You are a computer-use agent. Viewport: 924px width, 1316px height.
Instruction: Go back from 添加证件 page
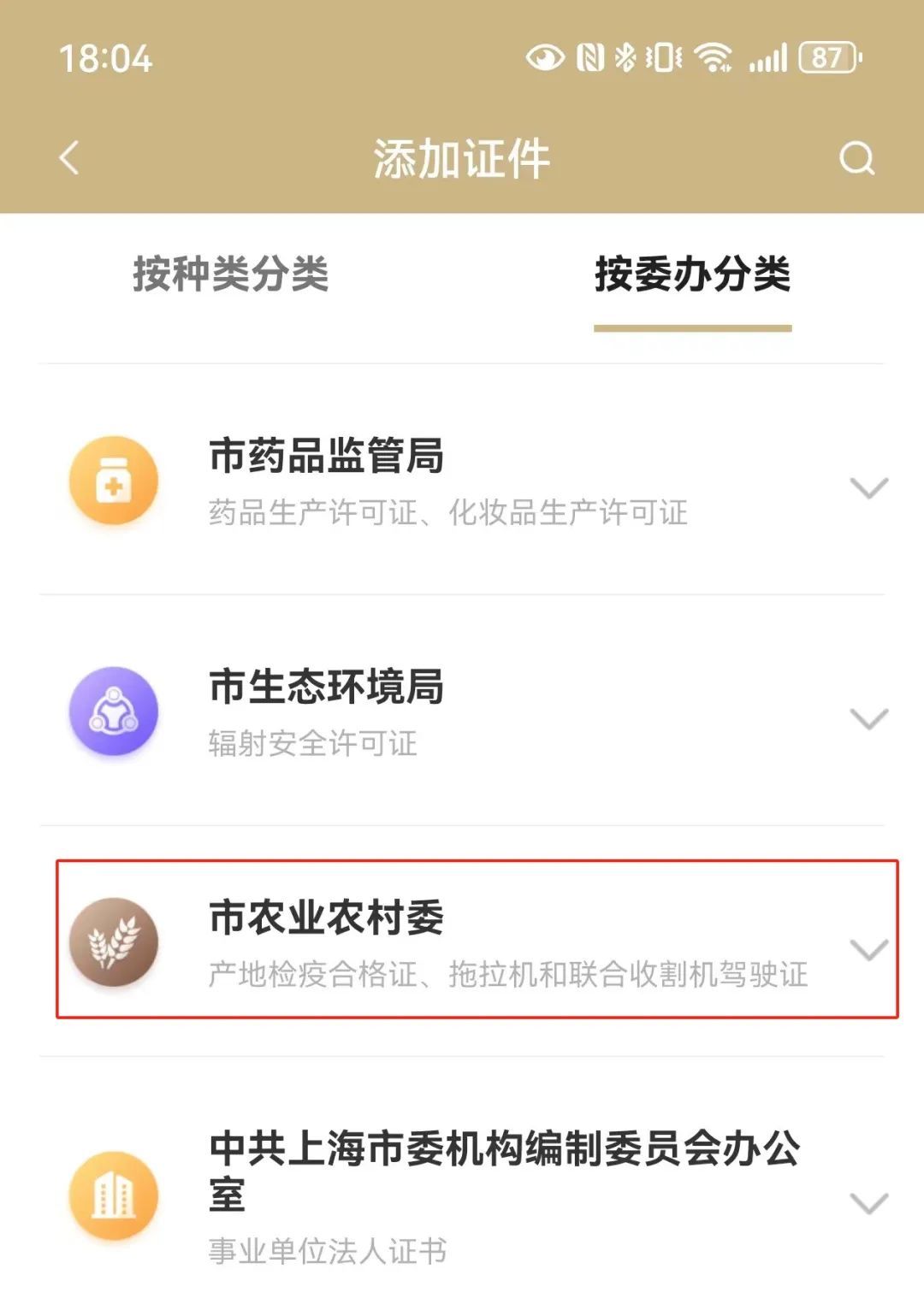pyautogui.click(x=69, y=158)
